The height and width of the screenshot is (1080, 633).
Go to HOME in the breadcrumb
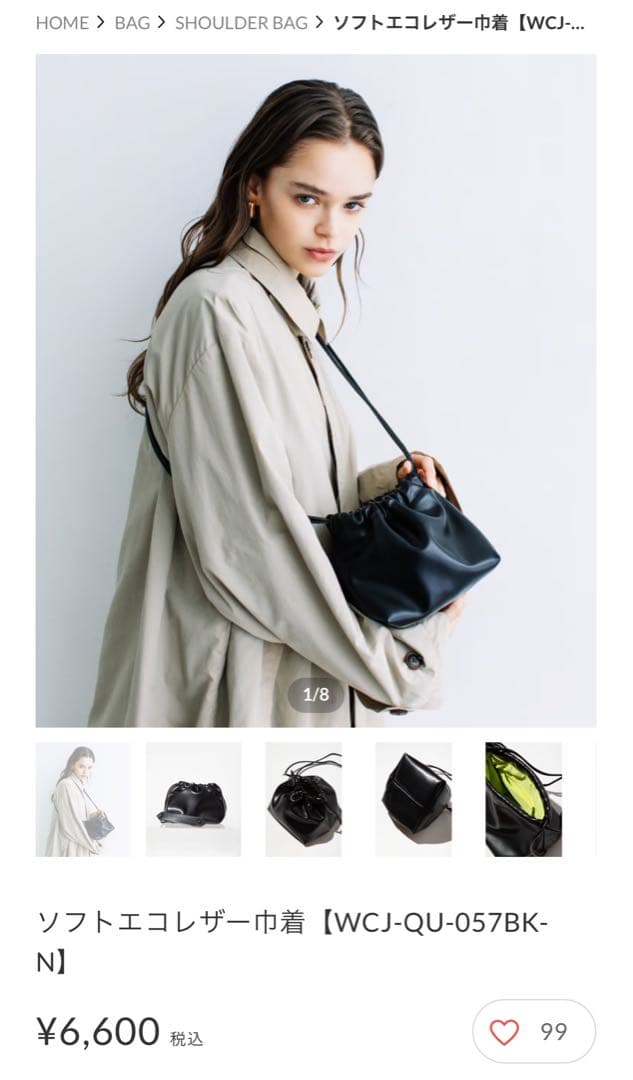[x=62, y=23]
